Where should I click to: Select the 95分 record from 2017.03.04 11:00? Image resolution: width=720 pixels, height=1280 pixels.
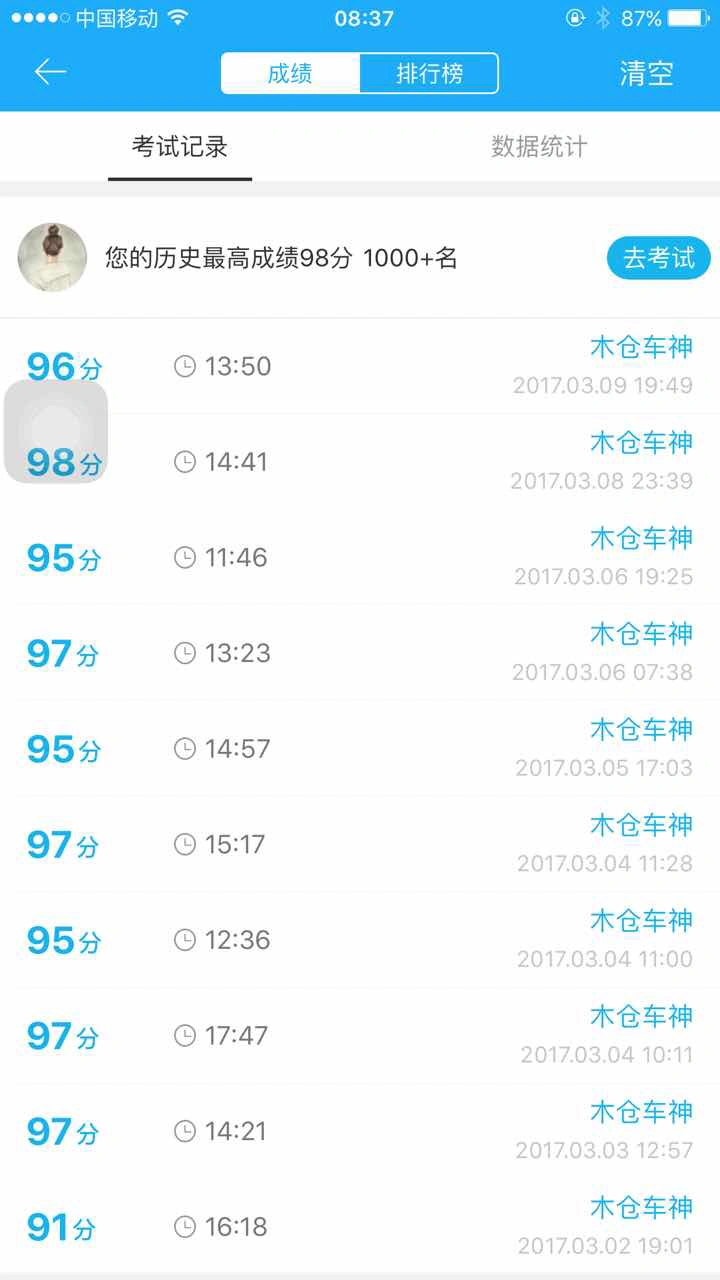(x=360, y=940)
